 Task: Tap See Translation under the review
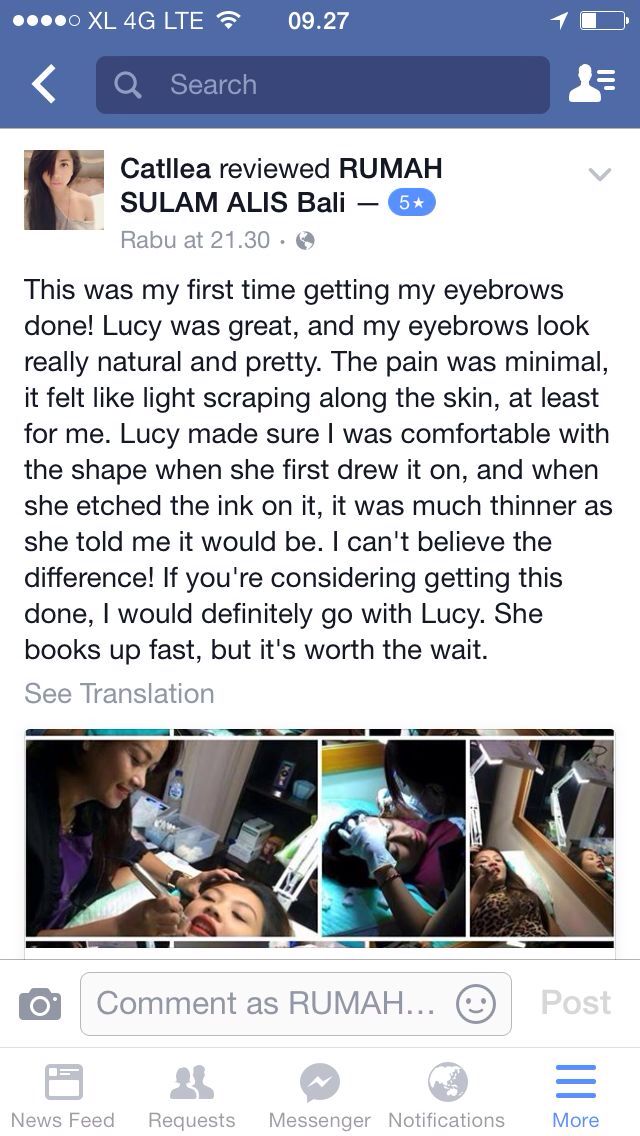pyautogui.click(x=119, y=693)
